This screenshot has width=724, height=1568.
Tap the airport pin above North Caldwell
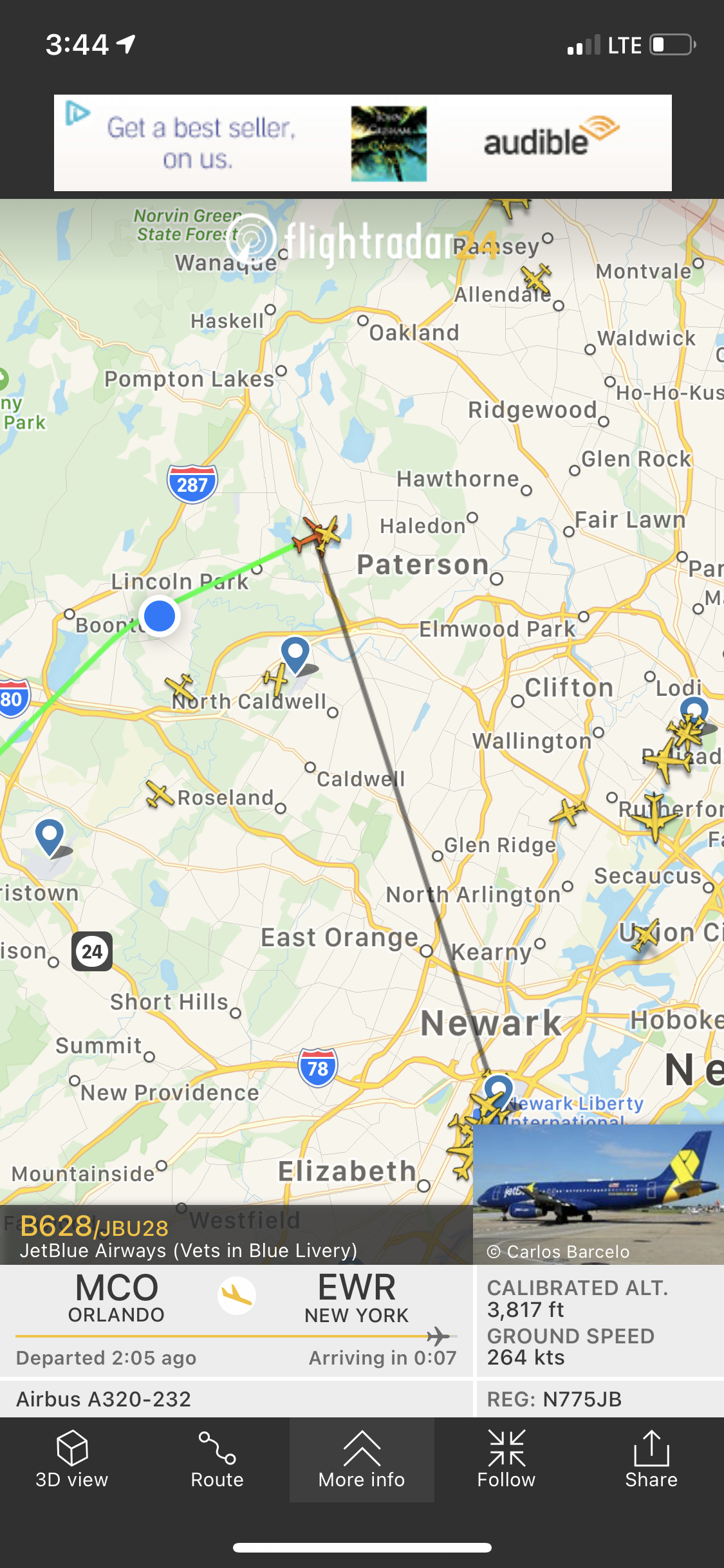[295, 653]
